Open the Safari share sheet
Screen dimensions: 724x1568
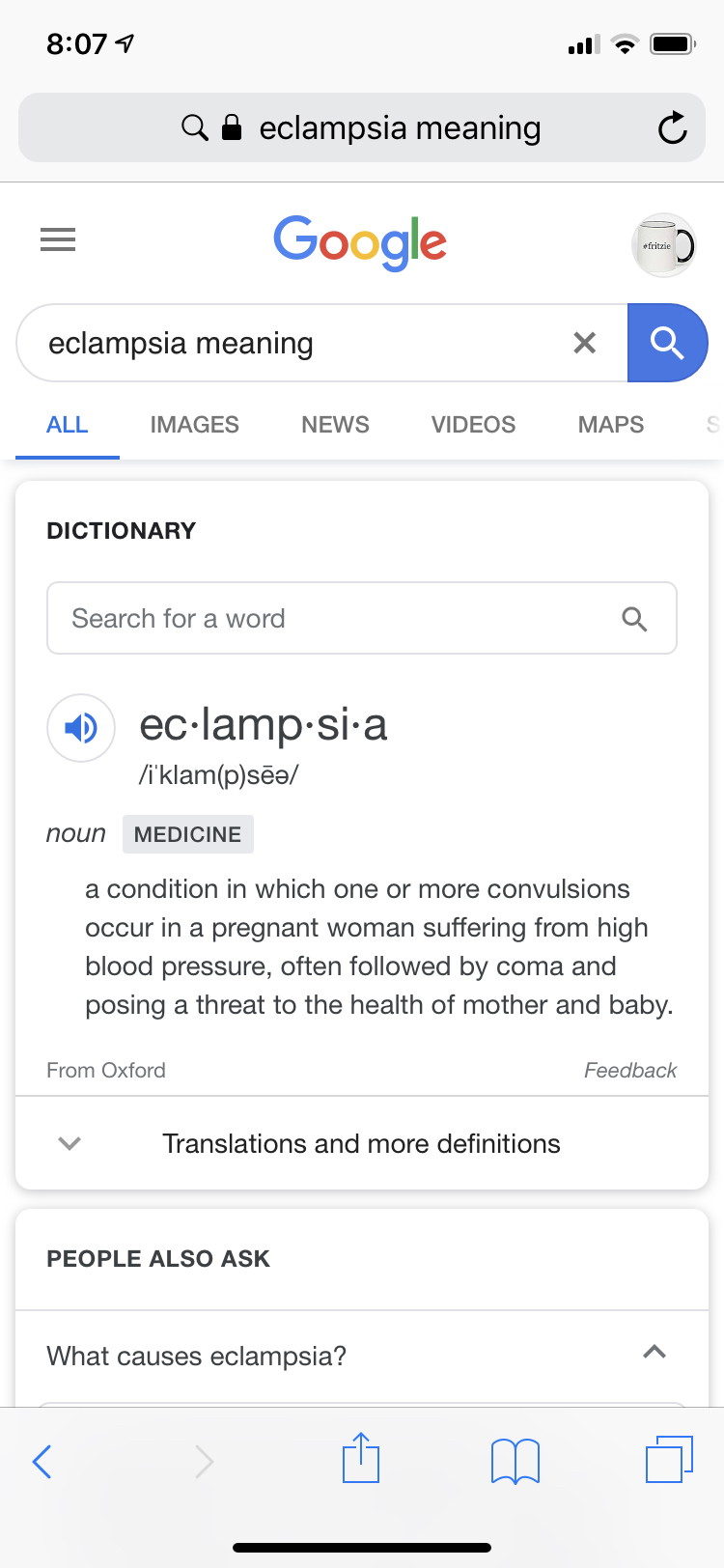(361, 1458)
